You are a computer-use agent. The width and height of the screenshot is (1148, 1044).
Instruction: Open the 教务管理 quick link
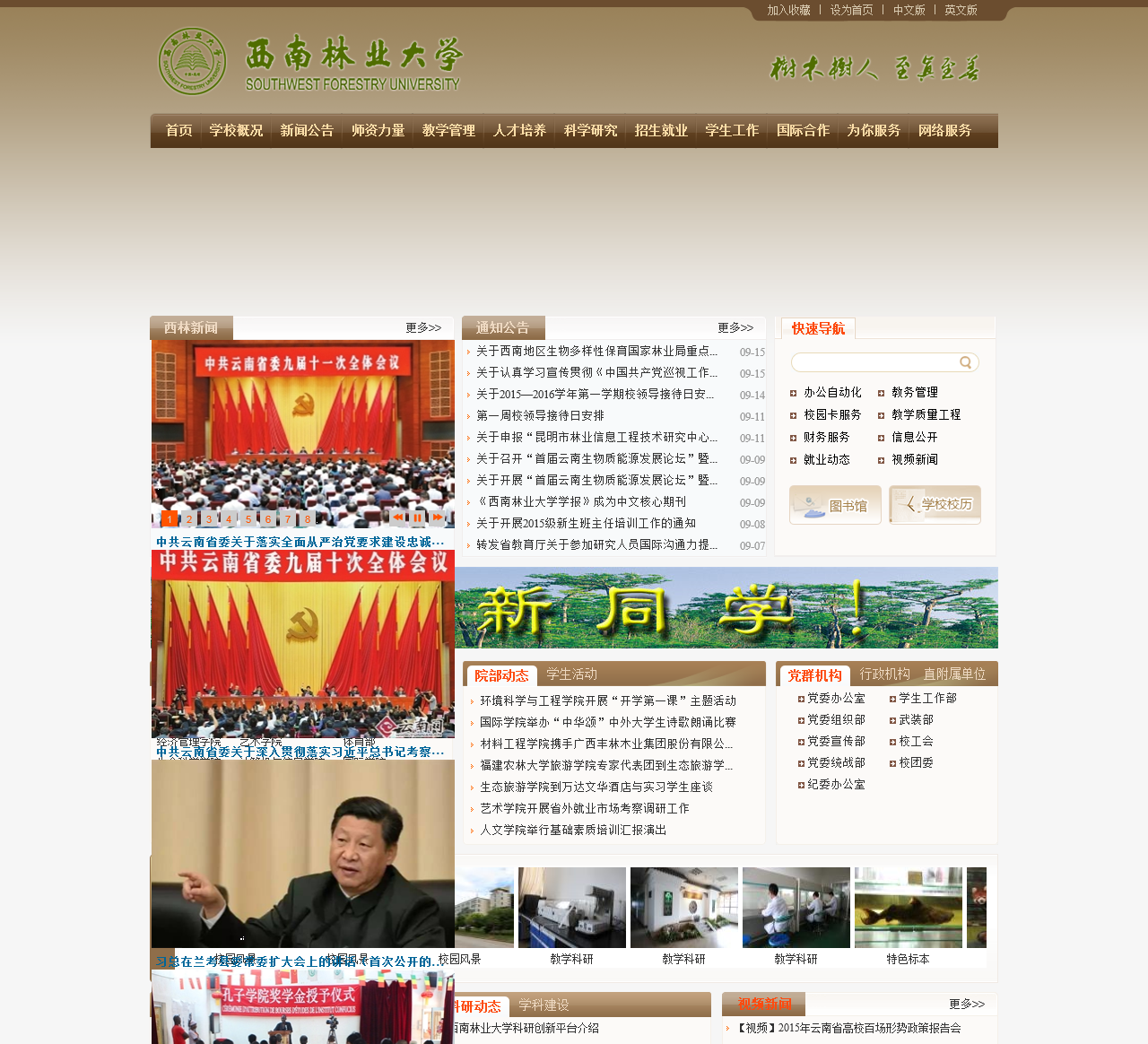click(914, 393)
